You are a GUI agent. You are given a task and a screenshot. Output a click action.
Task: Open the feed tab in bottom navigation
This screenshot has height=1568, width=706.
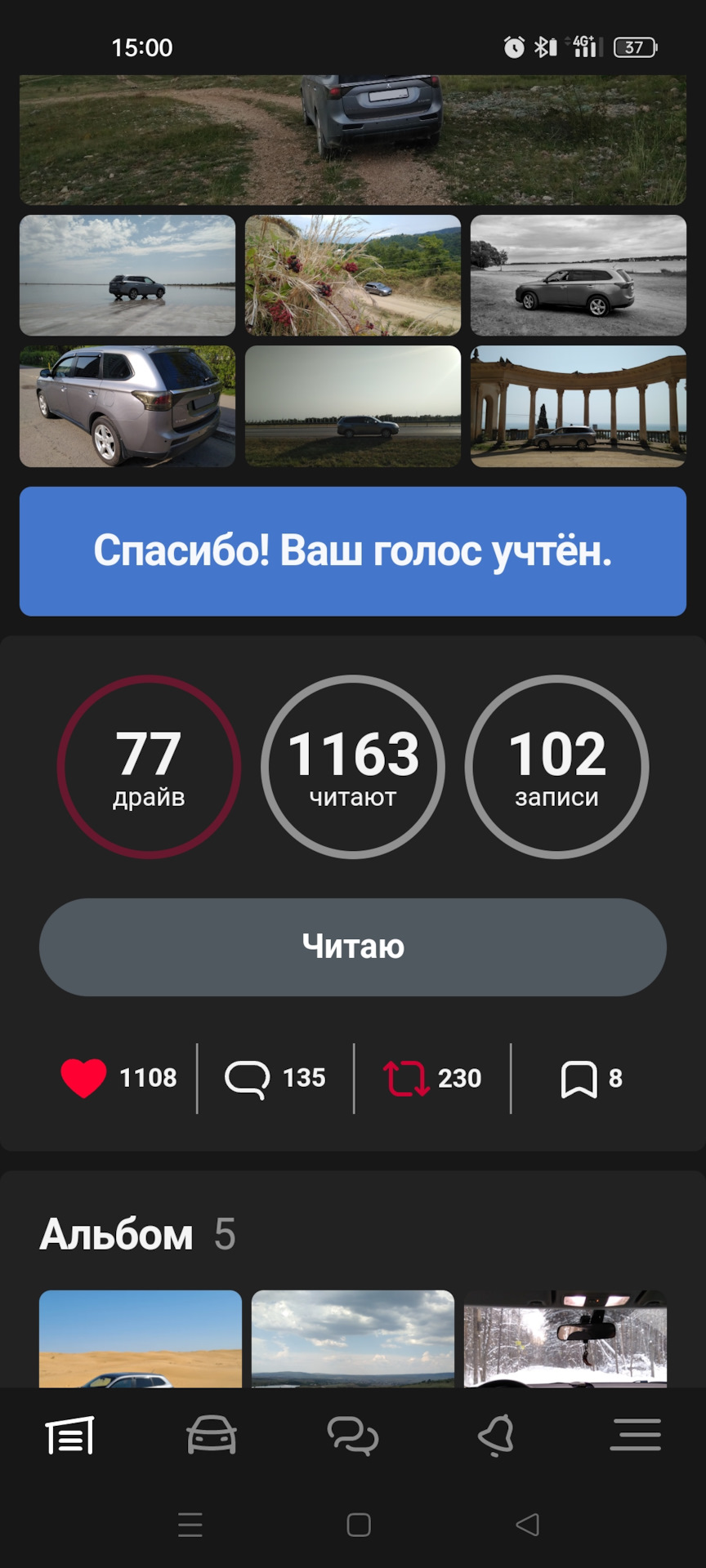[70, 1435]
